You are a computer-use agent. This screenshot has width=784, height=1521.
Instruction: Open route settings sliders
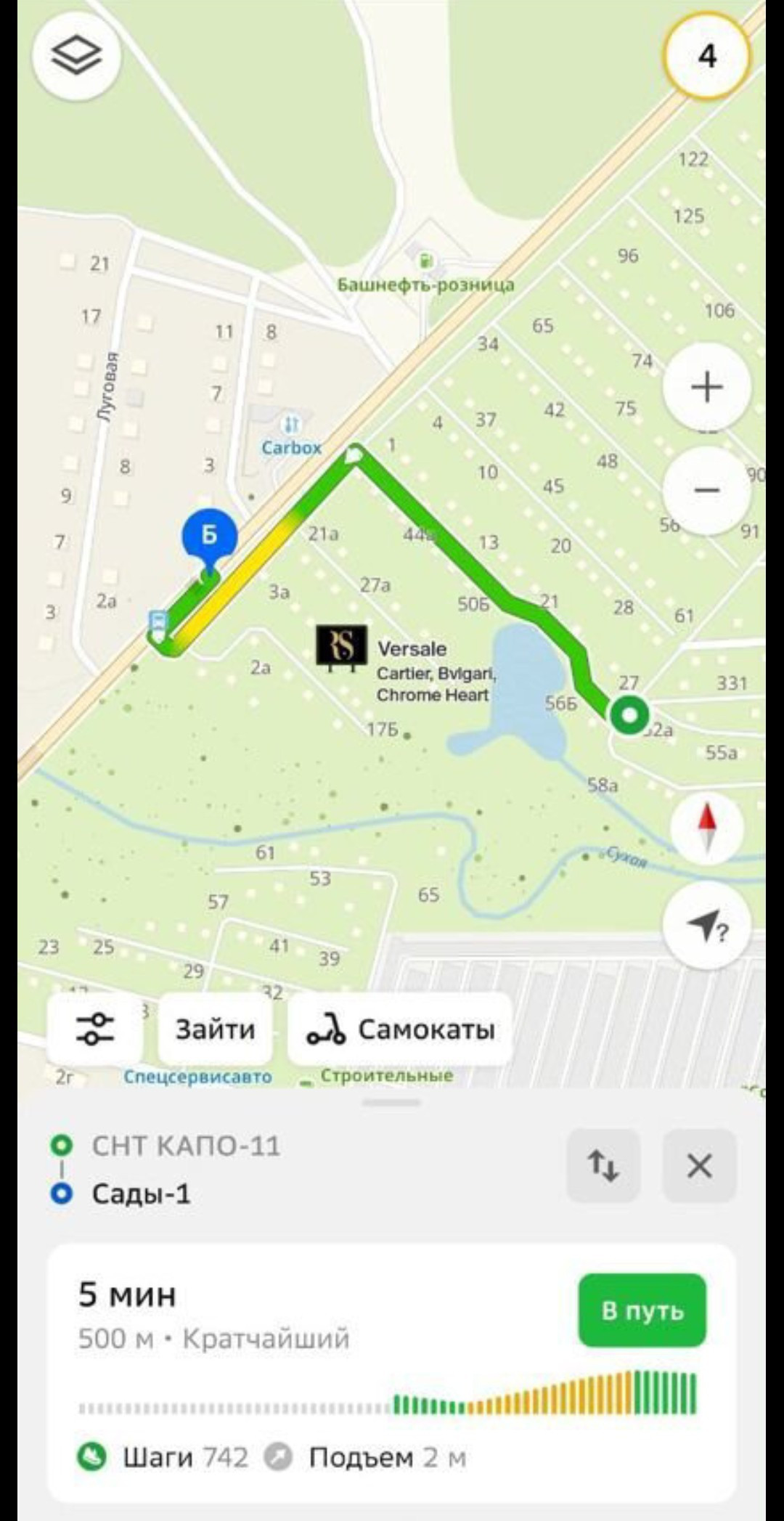point(95,1029)
